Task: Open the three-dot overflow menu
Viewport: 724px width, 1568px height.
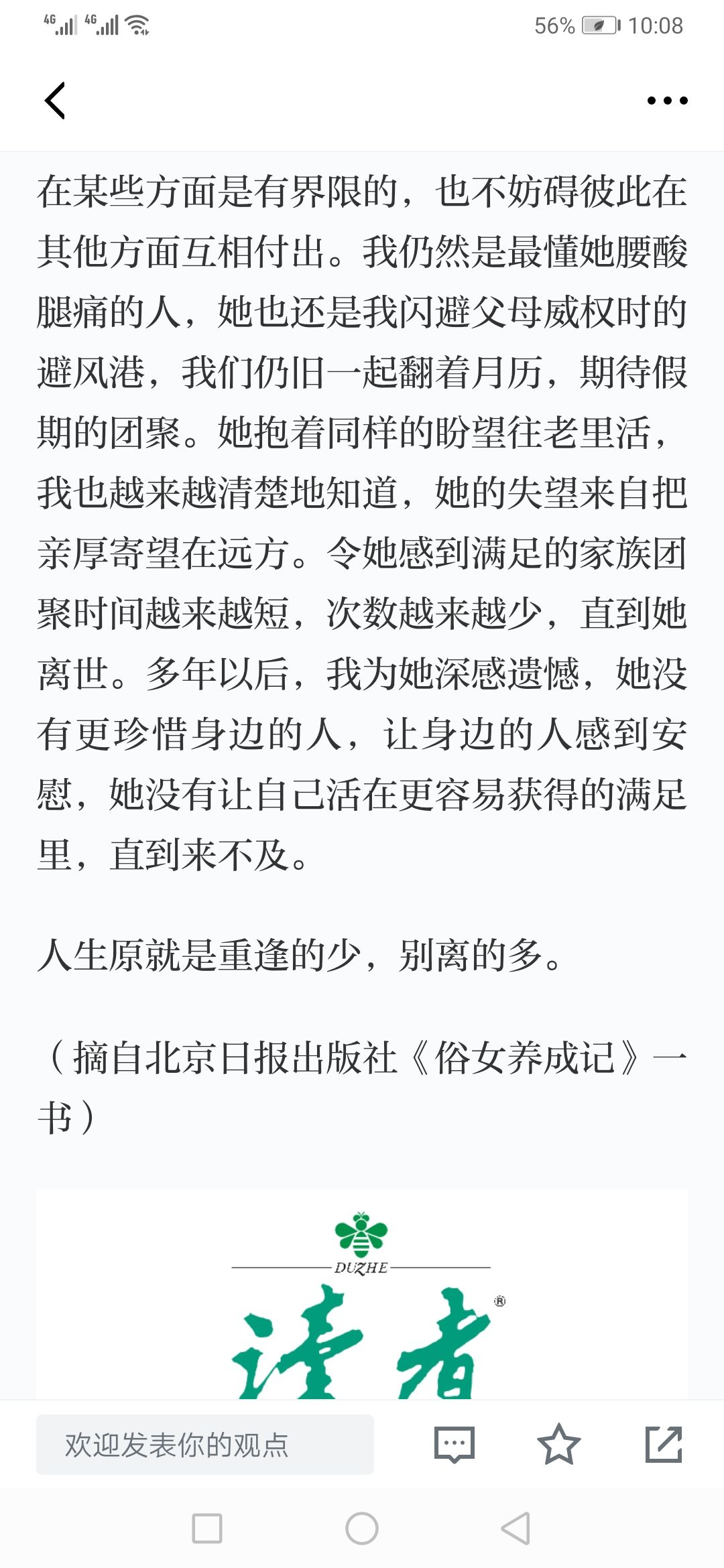Action: point(667,101)
